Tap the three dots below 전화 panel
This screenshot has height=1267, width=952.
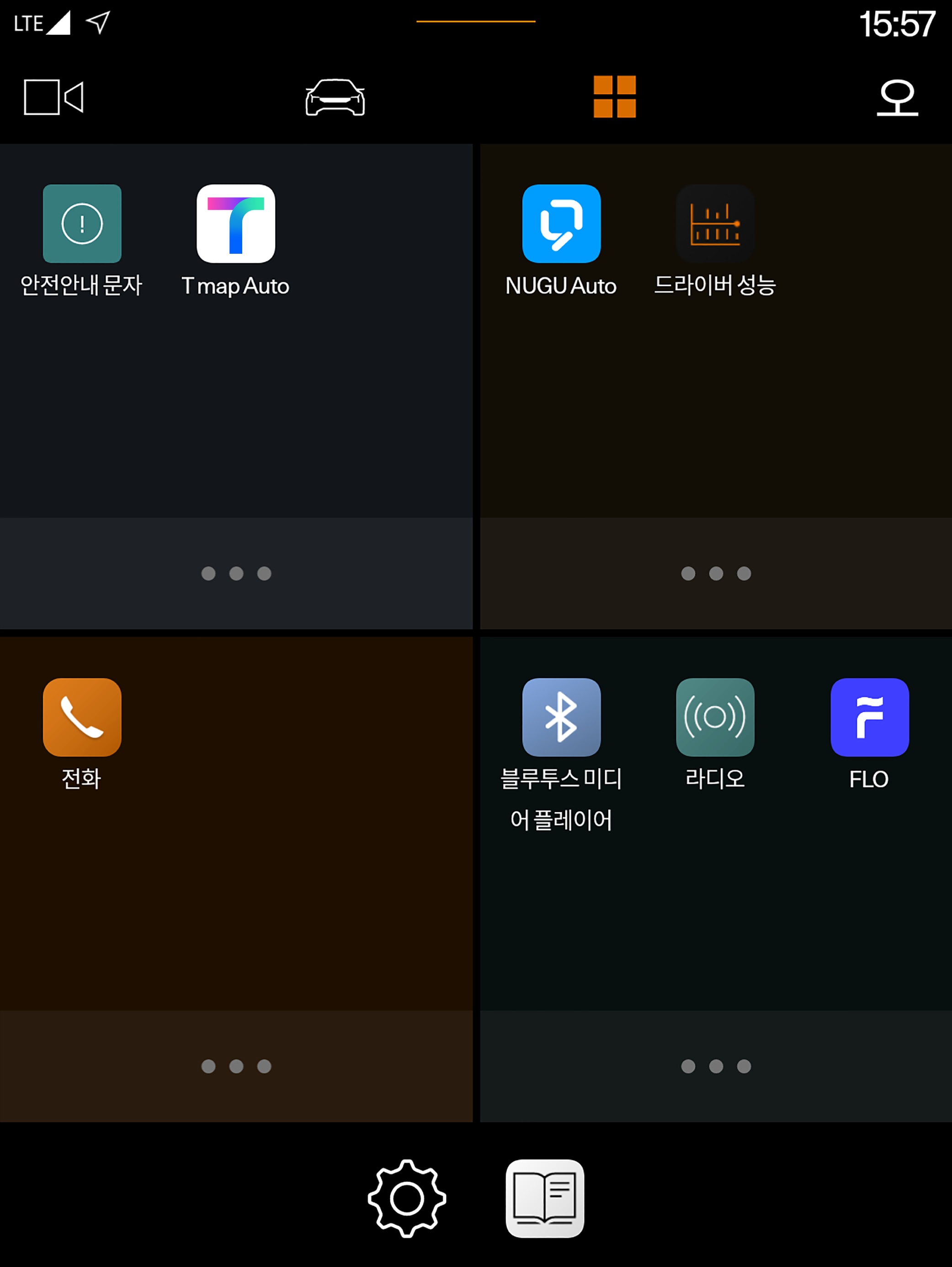(236, 1066)
